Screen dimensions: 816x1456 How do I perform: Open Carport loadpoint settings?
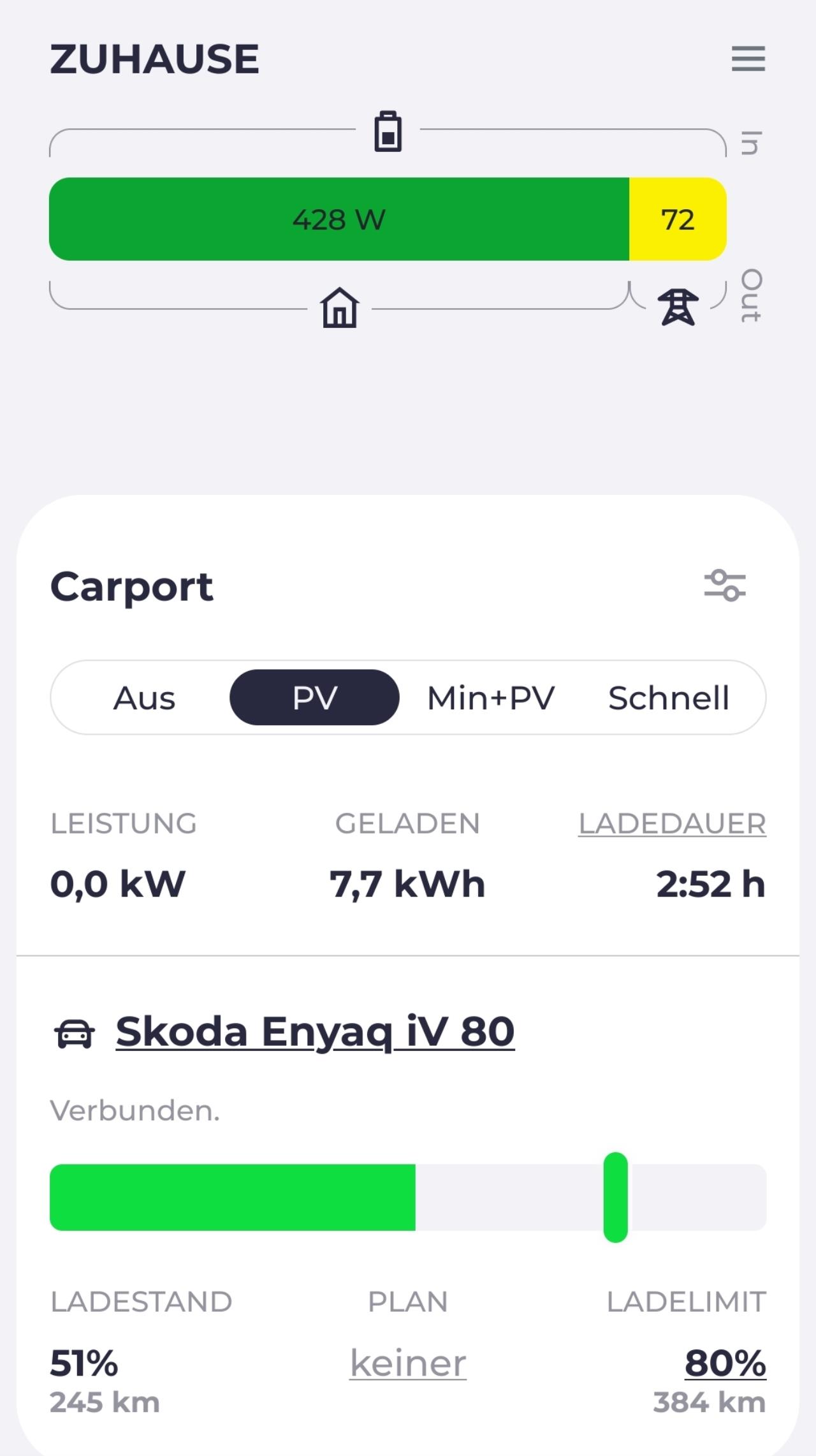click(x=725, y=585)
